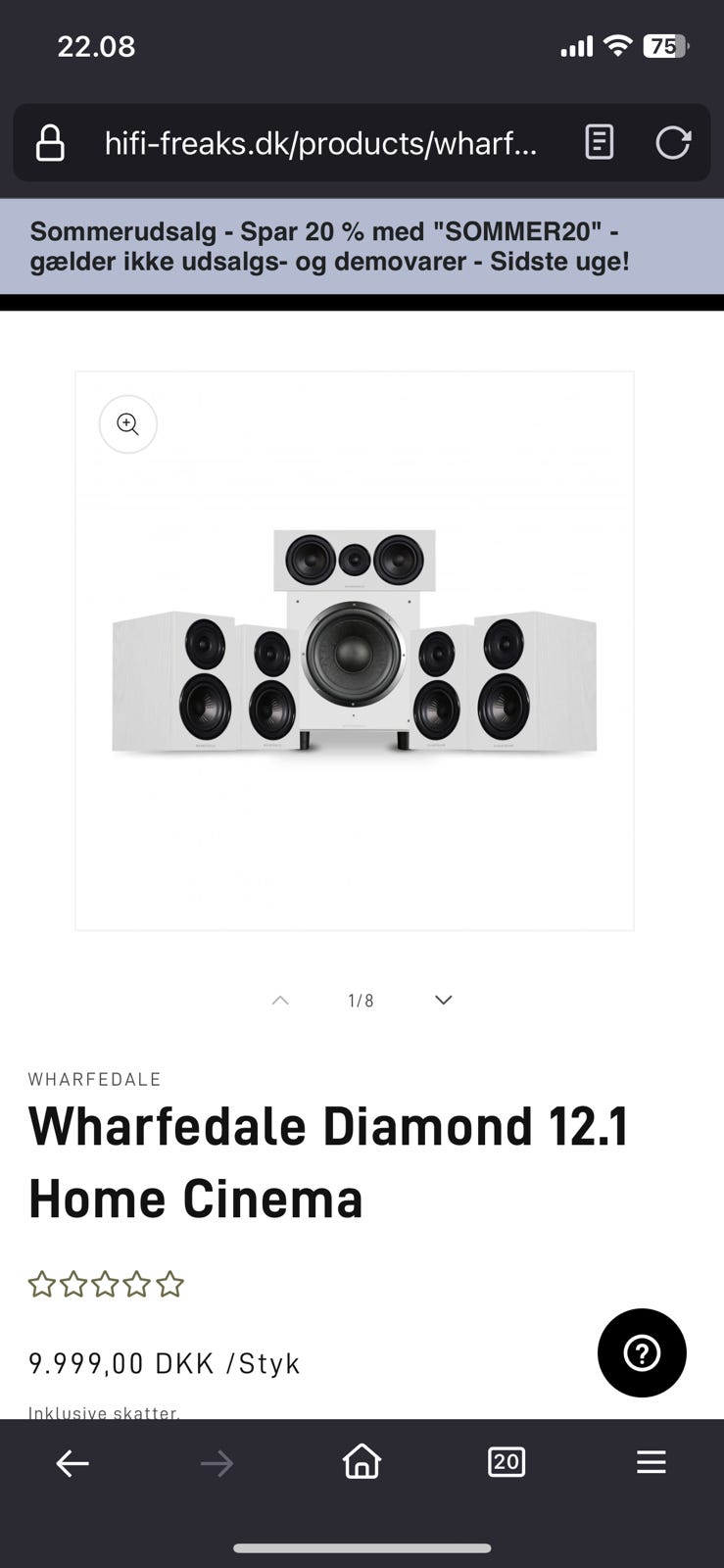Reload the current page
Viewport: 724px width, 1568px height.
point(673,143)
